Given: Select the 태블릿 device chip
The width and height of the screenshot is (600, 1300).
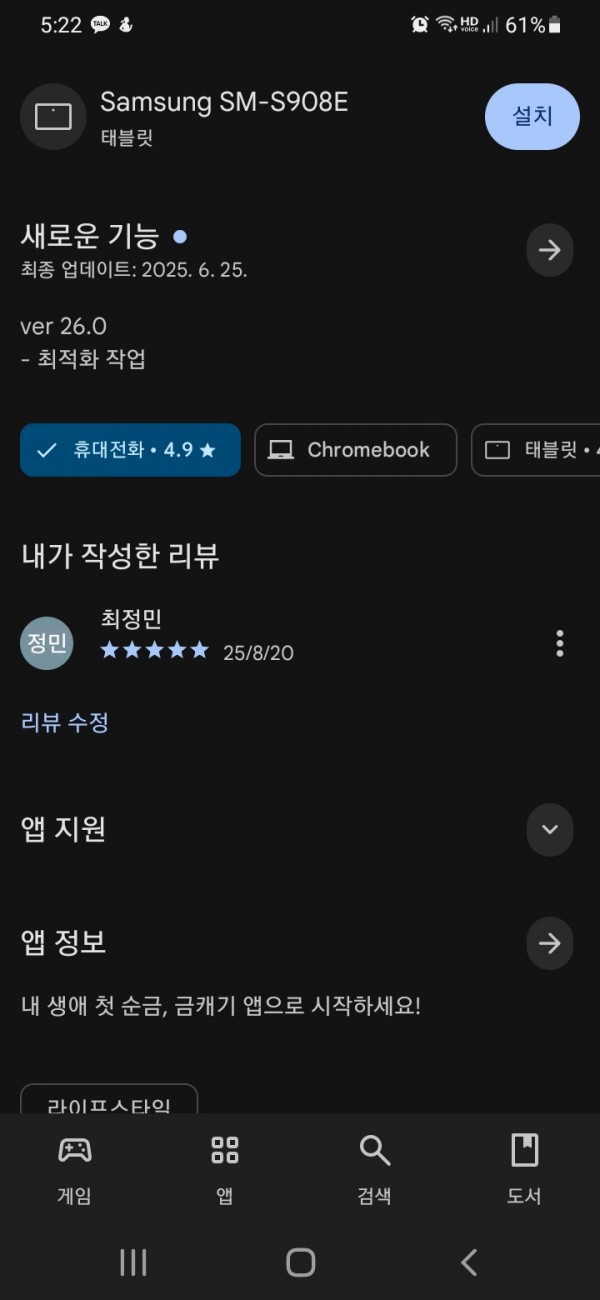Looking at the screenshot, I should click(x=536, y=450).
